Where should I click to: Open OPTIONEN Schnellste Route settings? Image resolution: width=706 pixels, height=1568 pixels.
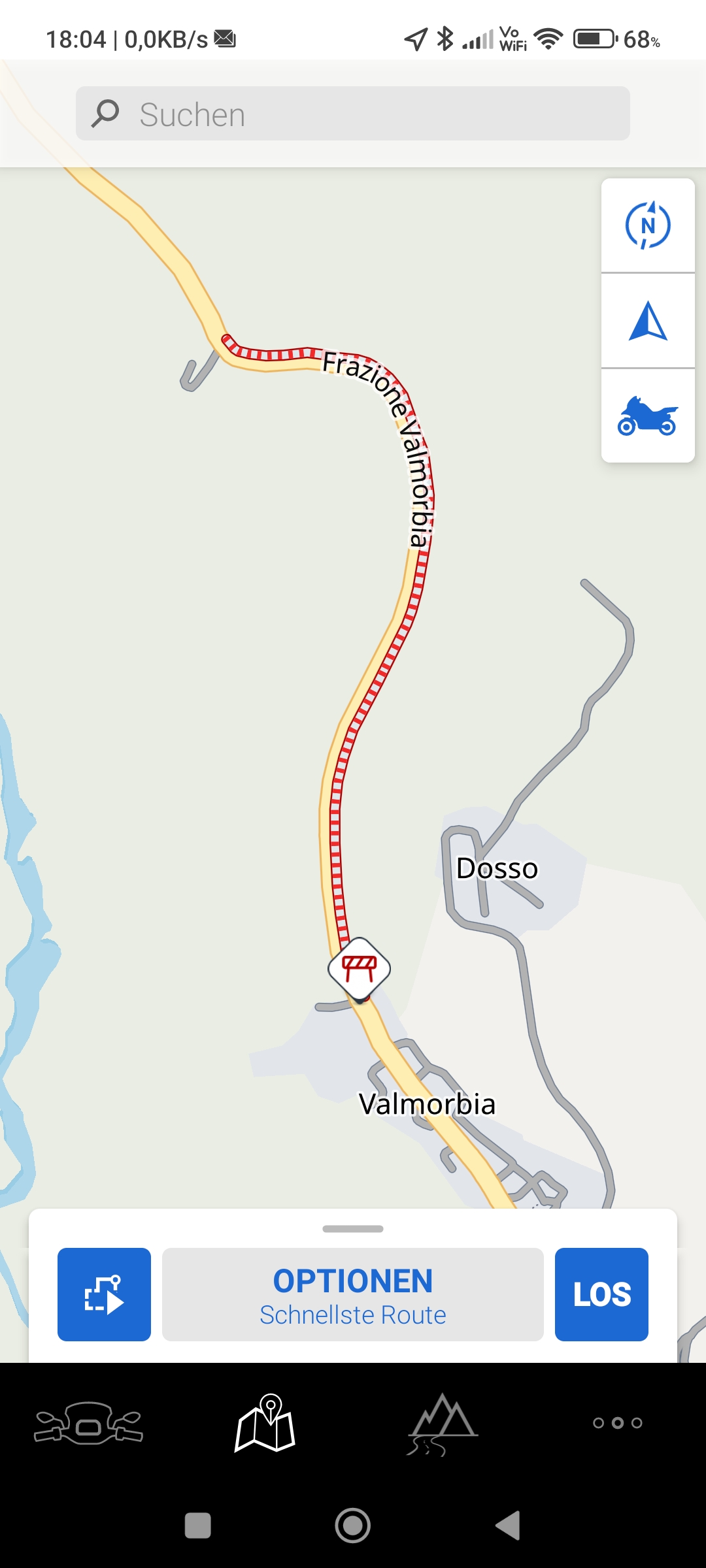tap(353, 1294)
